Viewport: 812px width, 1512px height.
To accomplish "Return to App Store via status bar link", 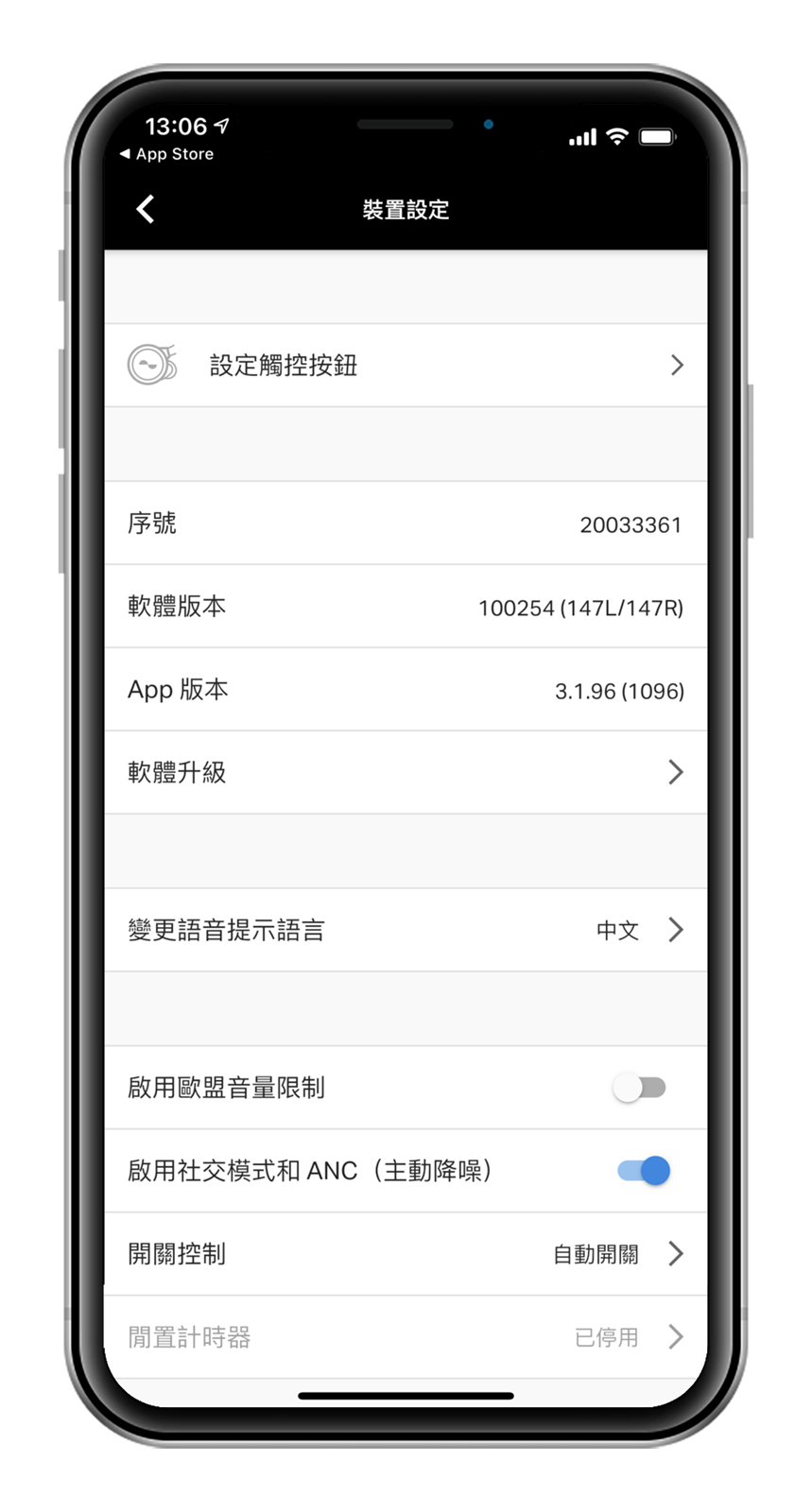I will point(166,154).
